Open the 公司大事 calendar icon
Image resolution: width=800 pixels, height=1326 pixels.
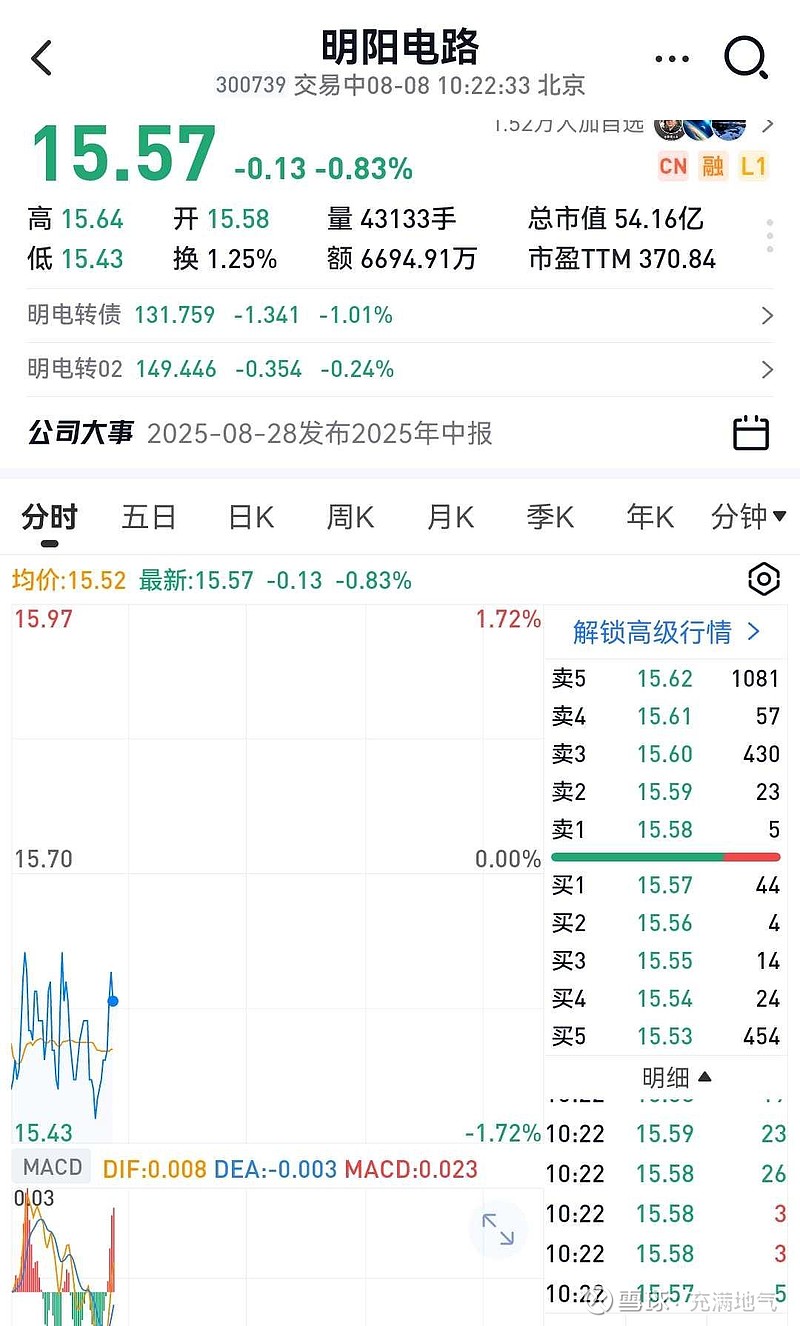tap(751, 433)
